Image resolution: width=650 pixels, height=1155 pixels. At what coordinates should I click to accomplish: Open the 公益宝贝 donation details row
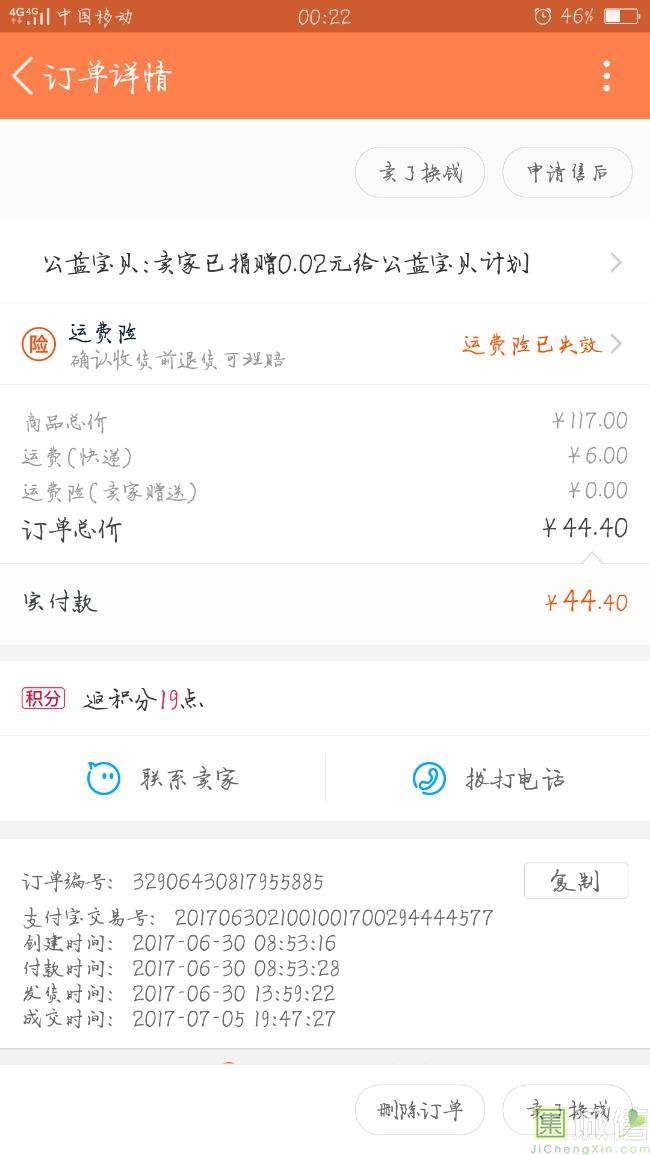coord(325,263)
